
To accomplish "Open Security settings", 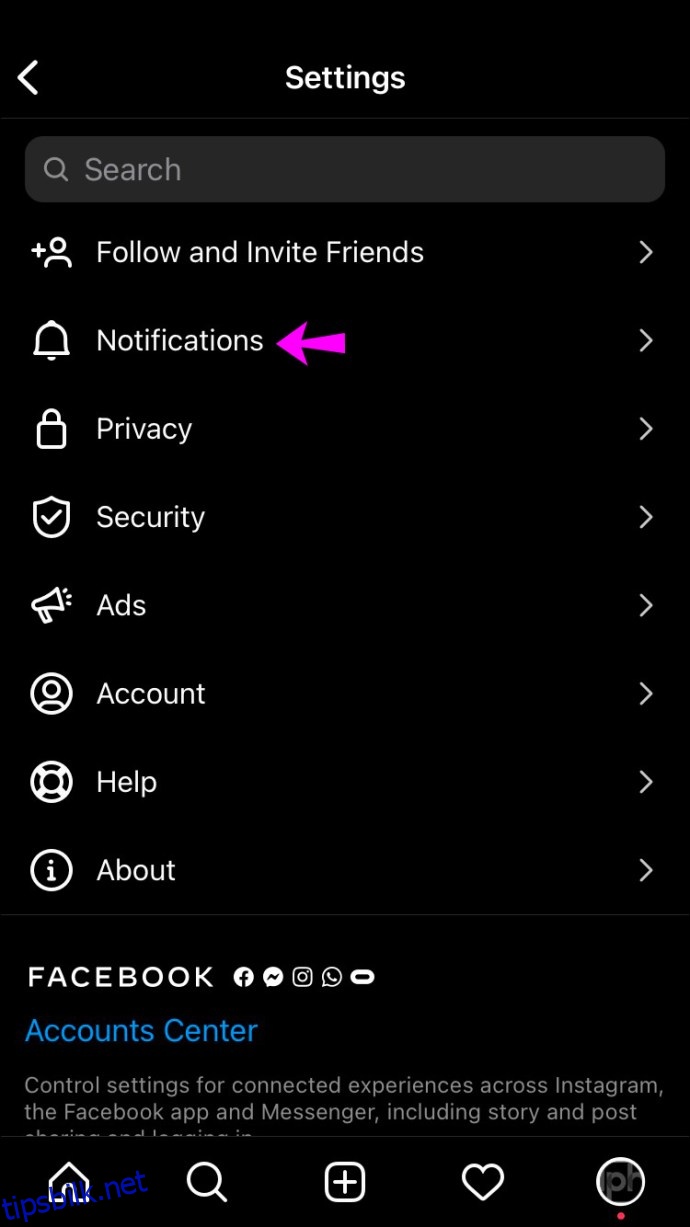I will 345,517.
